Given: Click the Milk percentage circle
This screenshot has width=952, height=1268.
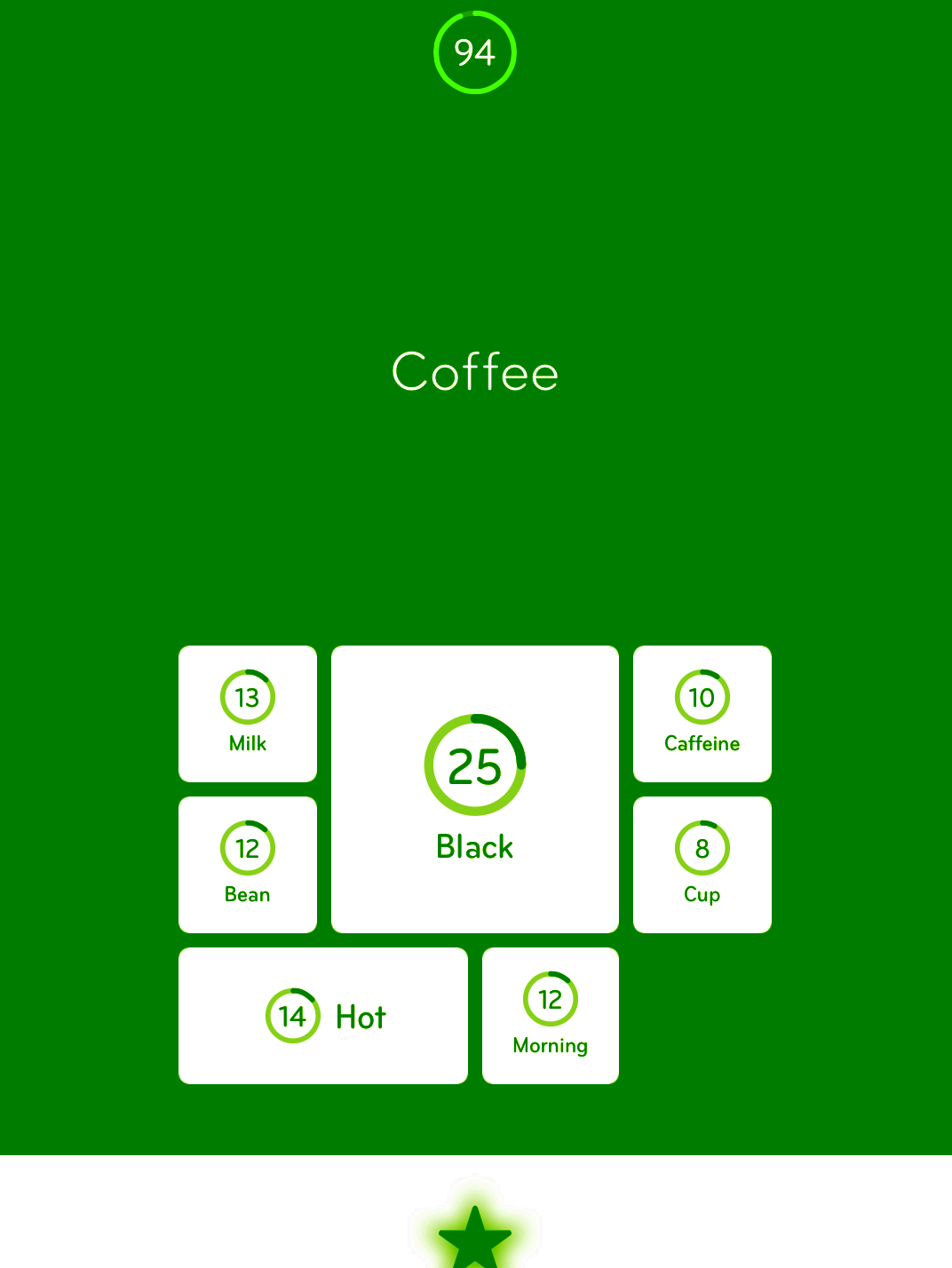Looking at the screenshot, I should 247,698.
